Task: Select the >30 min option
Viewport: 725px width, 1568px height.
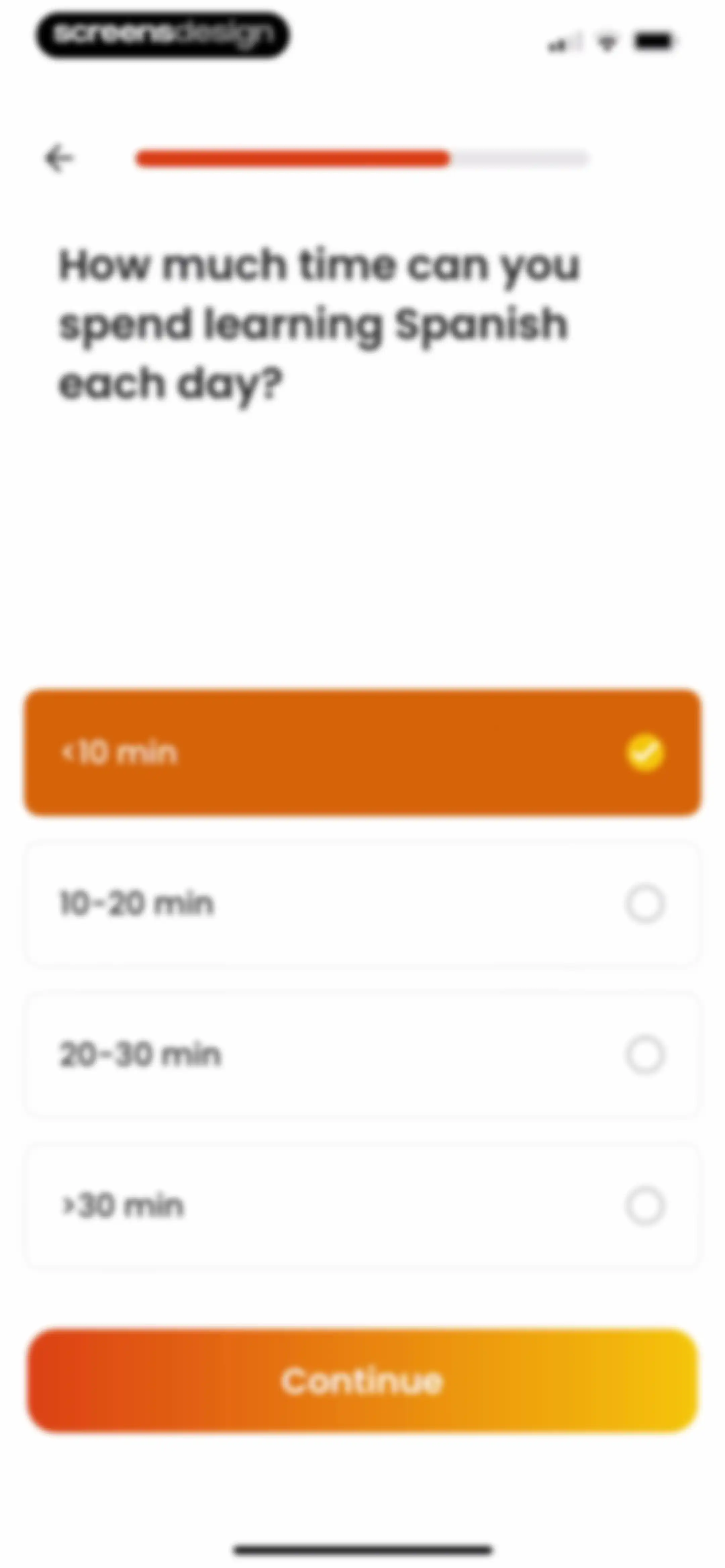Action: (x=363, y=1205)
